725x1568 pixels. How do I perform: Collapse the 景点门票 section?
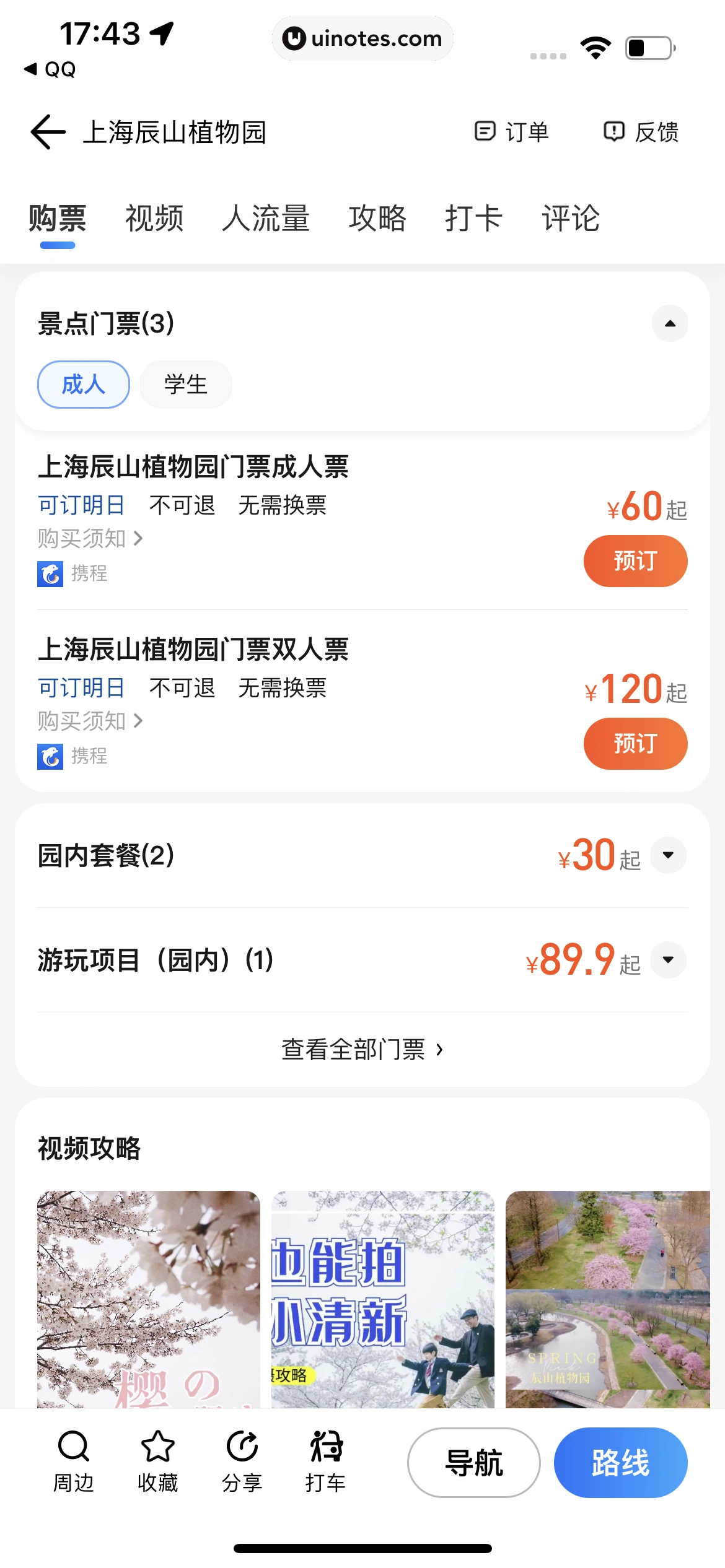tap(669, 323)
